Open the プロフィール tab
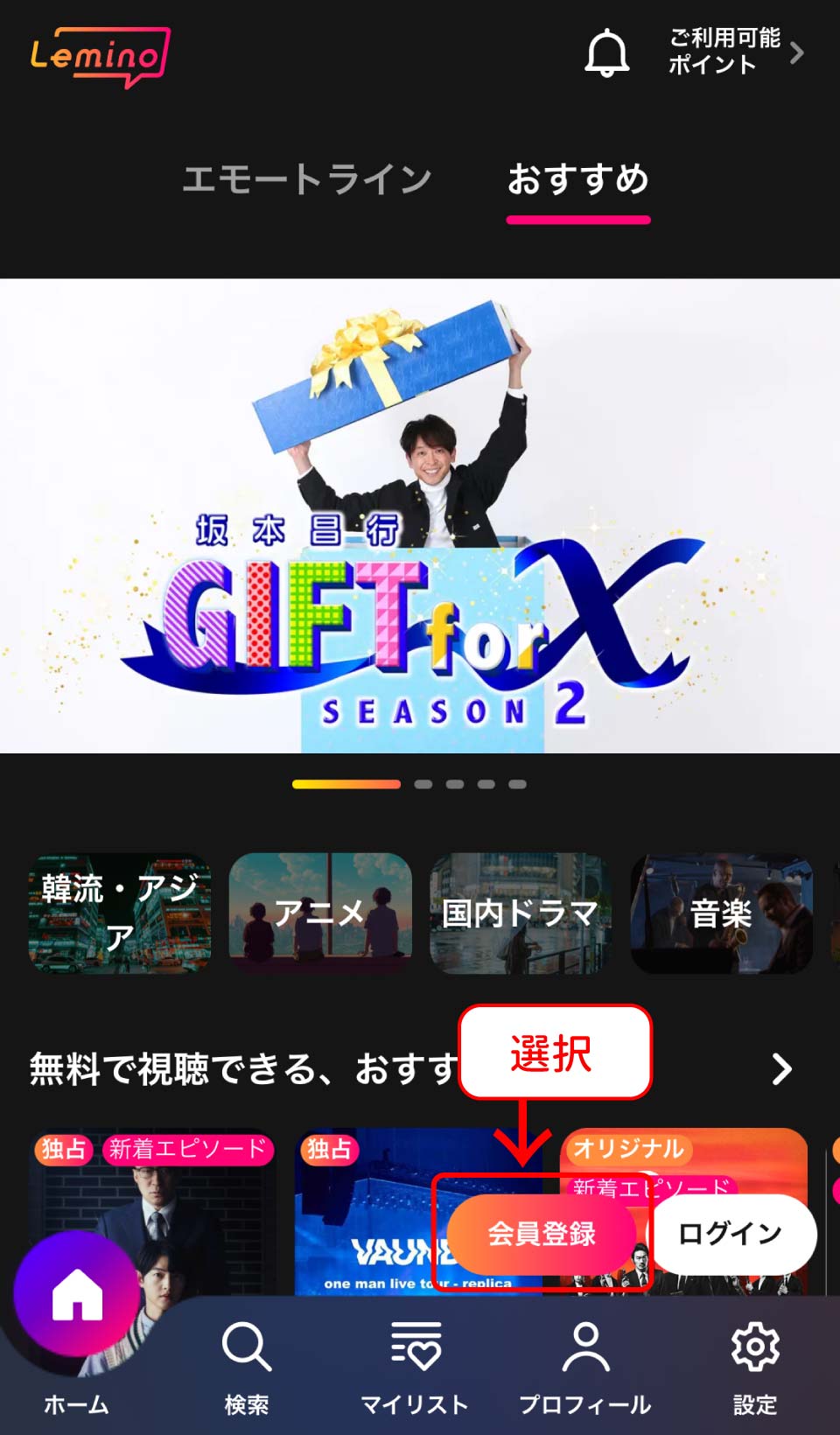The image size is (840, 1435). (x=585, y=1367)
